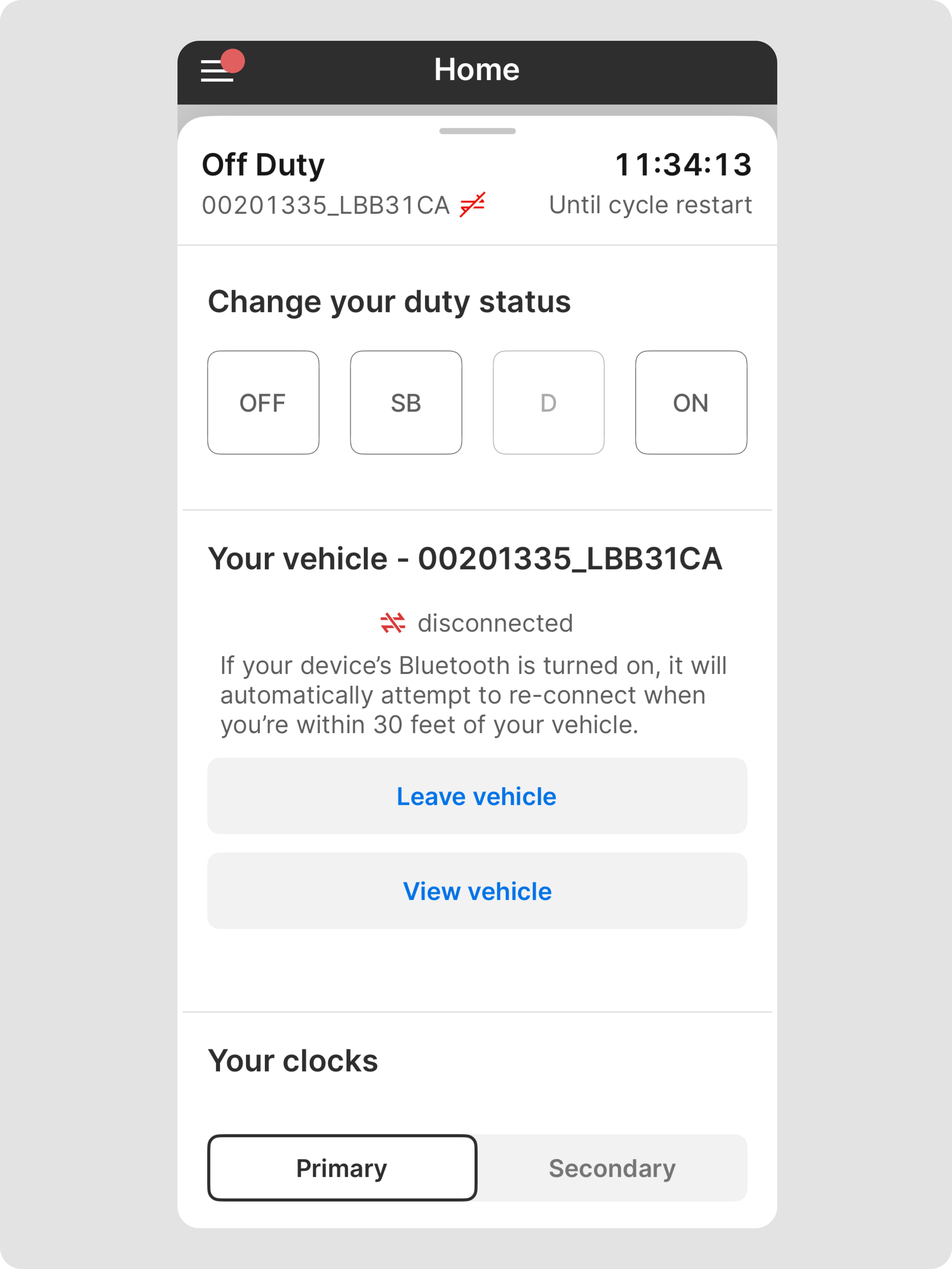Choose the D driving status

548,403
